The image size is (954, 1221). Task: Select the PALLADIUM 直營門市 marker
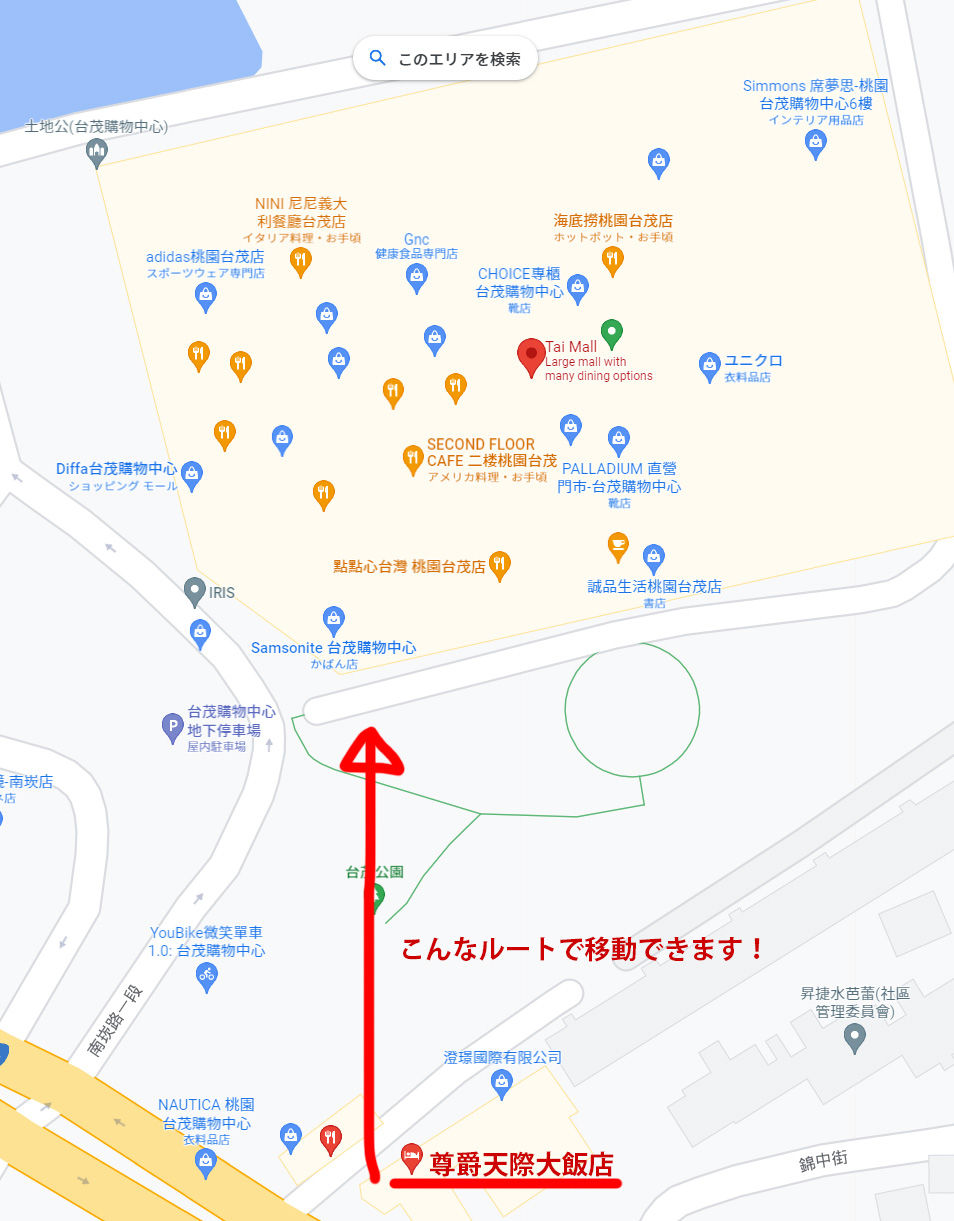pyautogui.click(x=619, y=440)
